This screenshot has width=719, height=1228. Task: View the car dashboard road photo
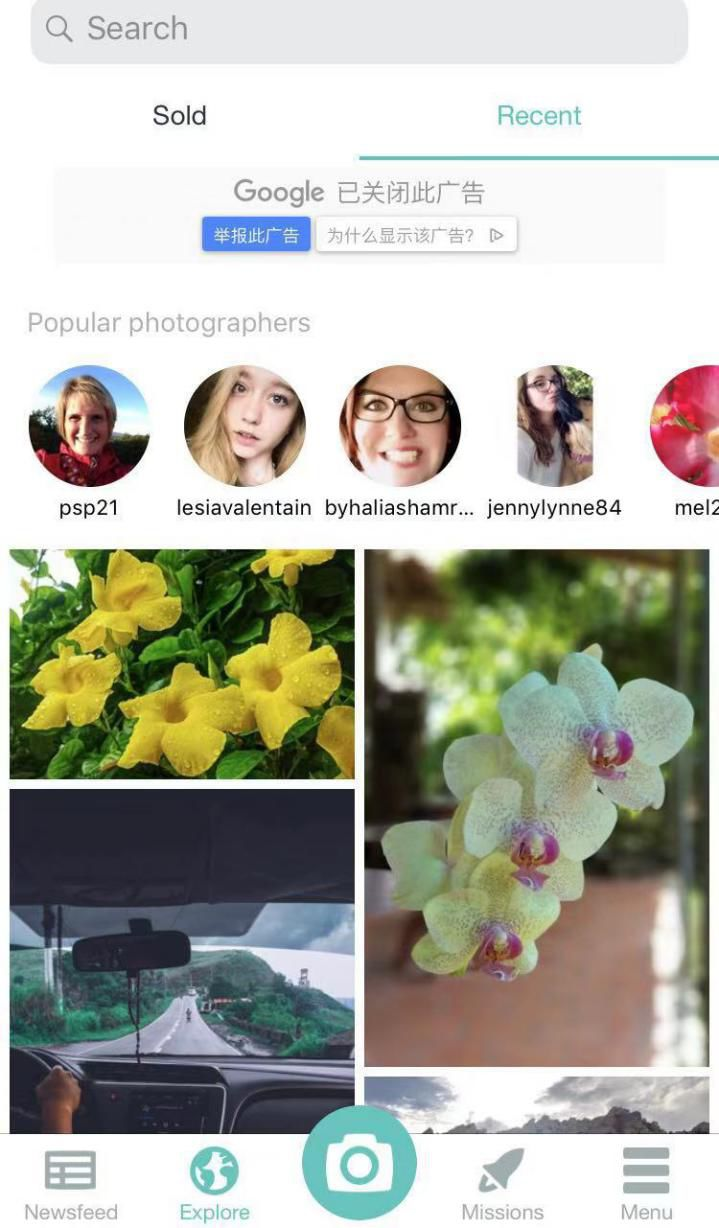pyautogui.click(x=182, y=960)
